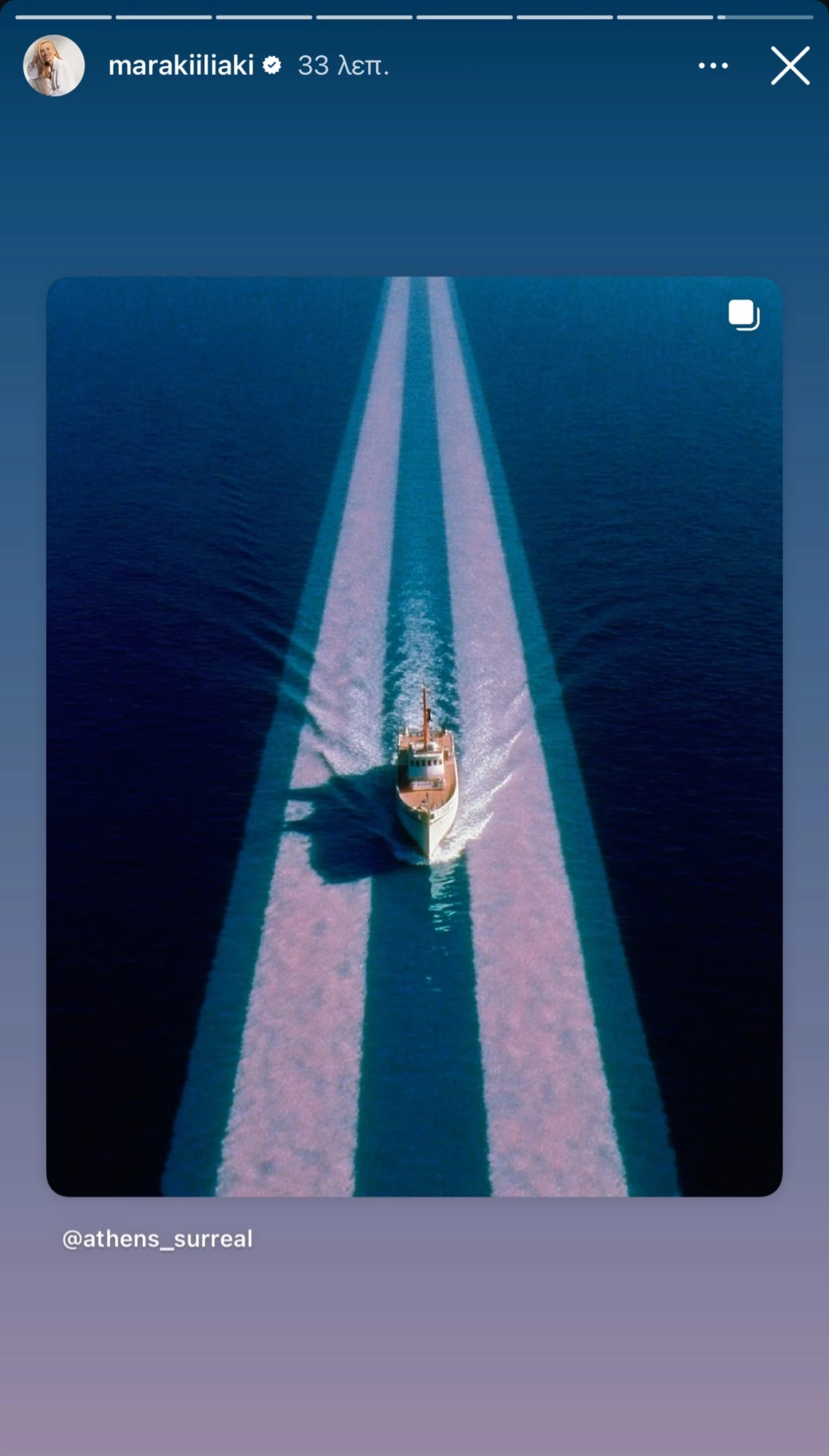The width and height of the screenshot is (829, 1456).
Task: Visit the @athens_surreal account
Action: click(x=157, y=1239)
